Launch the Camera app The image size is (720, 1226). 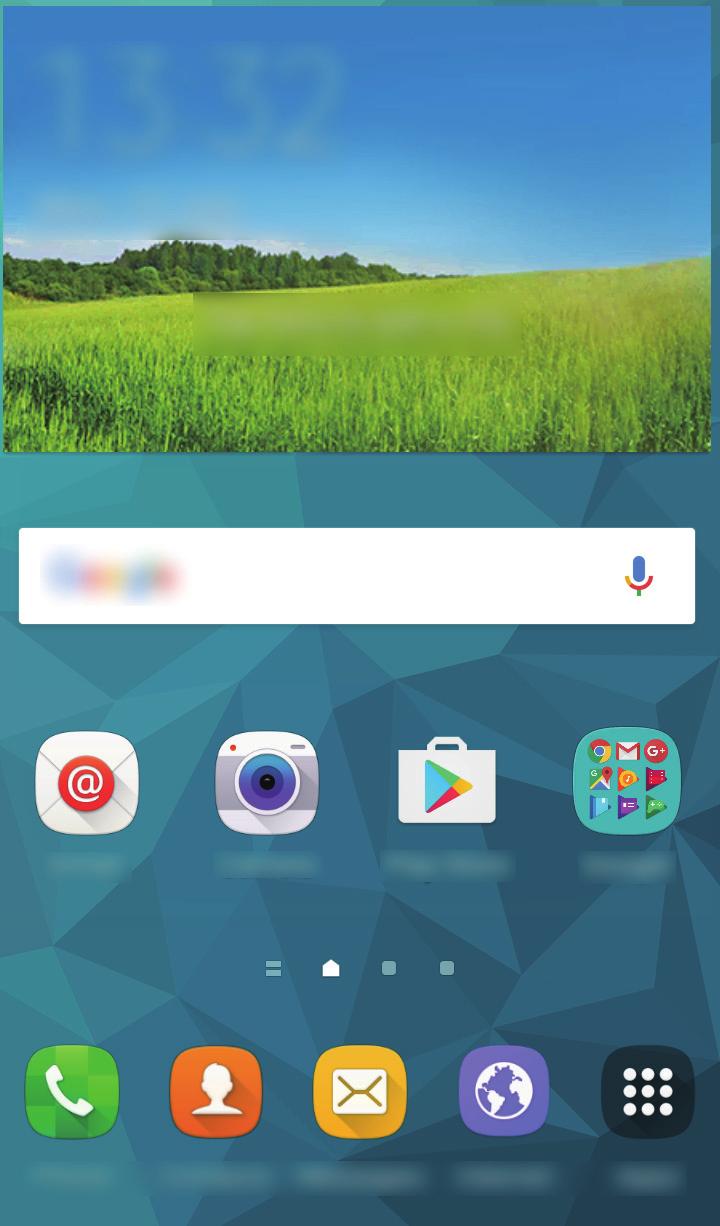click(x=266, y=783)
